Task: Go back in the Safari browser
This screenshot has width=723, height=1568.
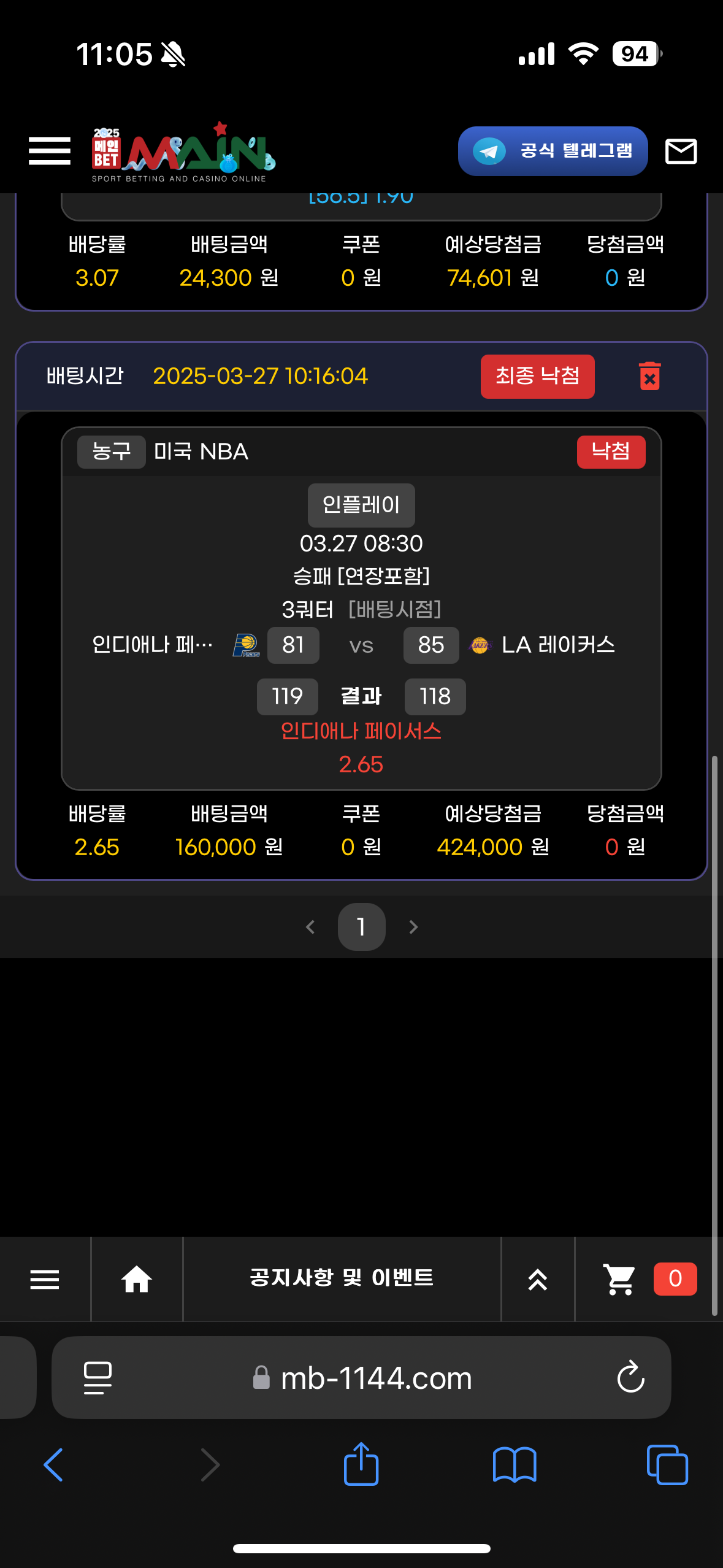Action: pos(54,1465)
